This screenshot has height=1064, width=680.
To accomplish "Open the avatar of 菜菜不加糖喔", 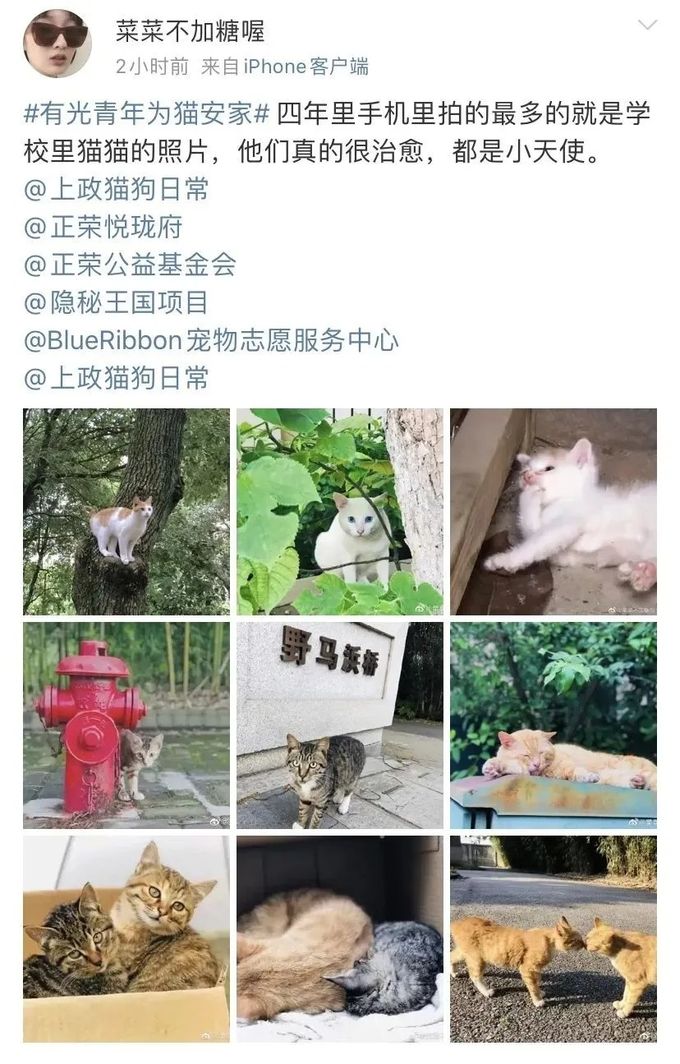I will [57, 43].
